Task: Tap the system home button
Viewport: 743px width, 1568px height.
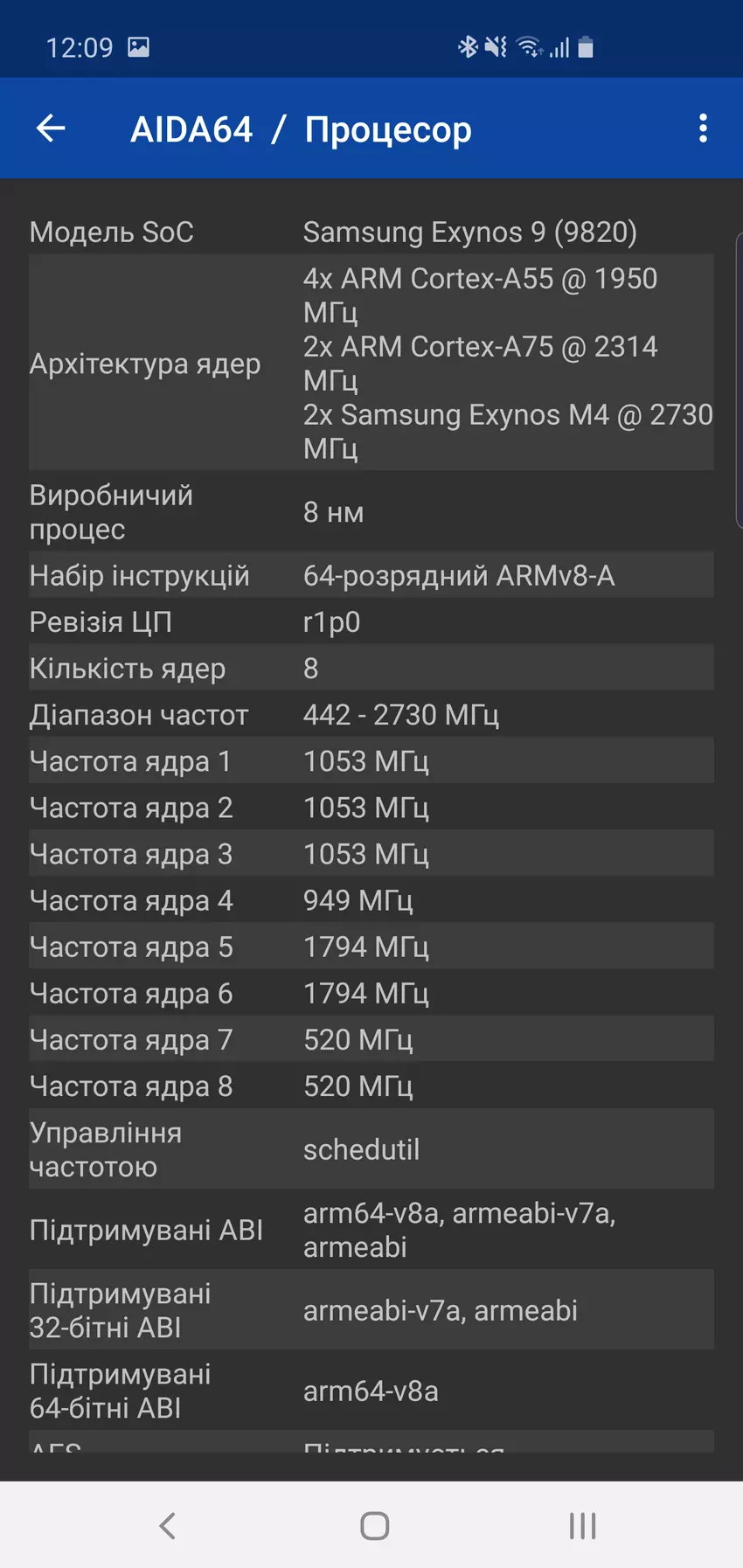Action: pyautogui.click(x=374, y=1526)
